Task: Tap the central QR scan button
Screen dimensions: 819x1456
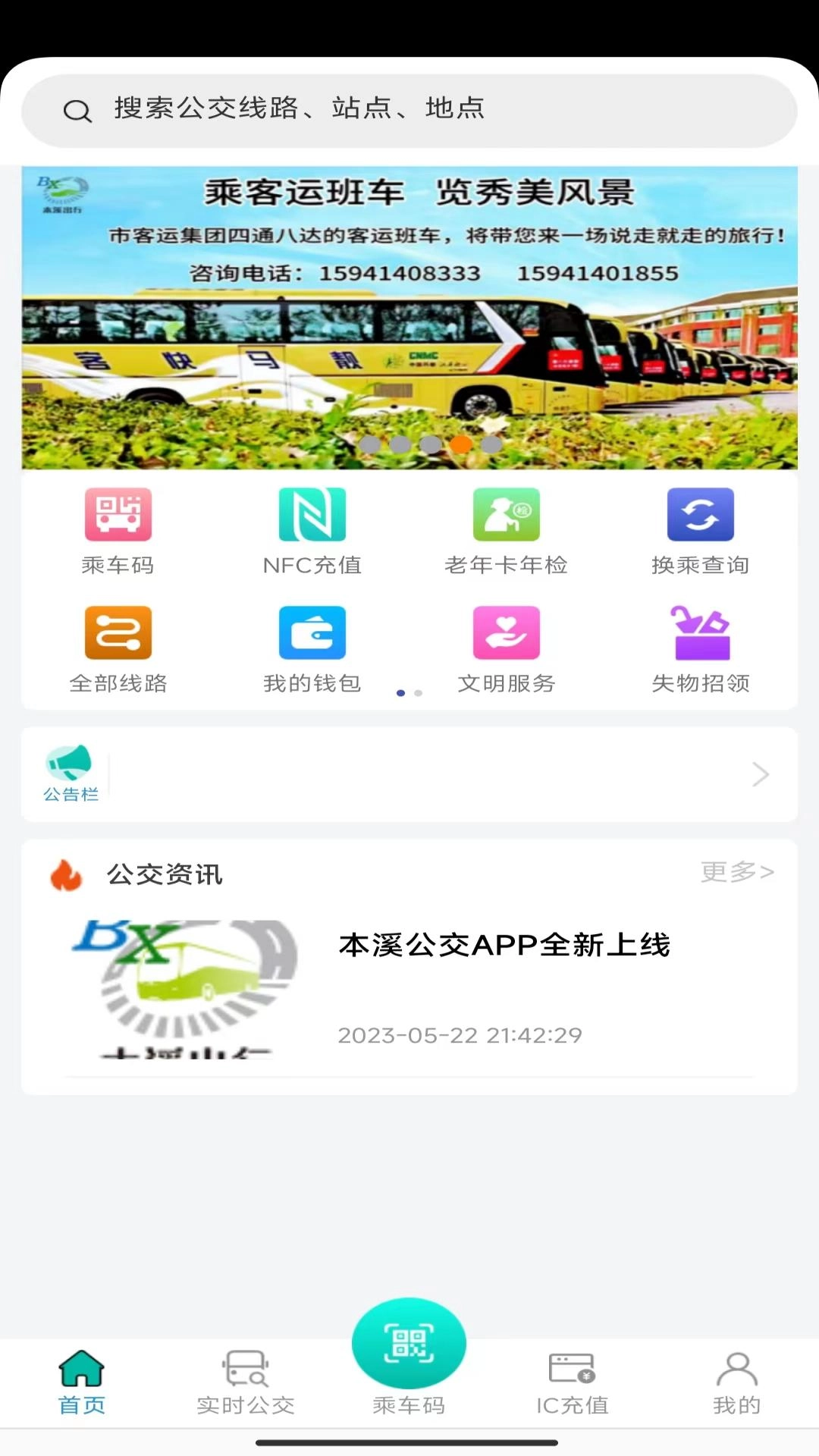Action: pos(409,1342)
